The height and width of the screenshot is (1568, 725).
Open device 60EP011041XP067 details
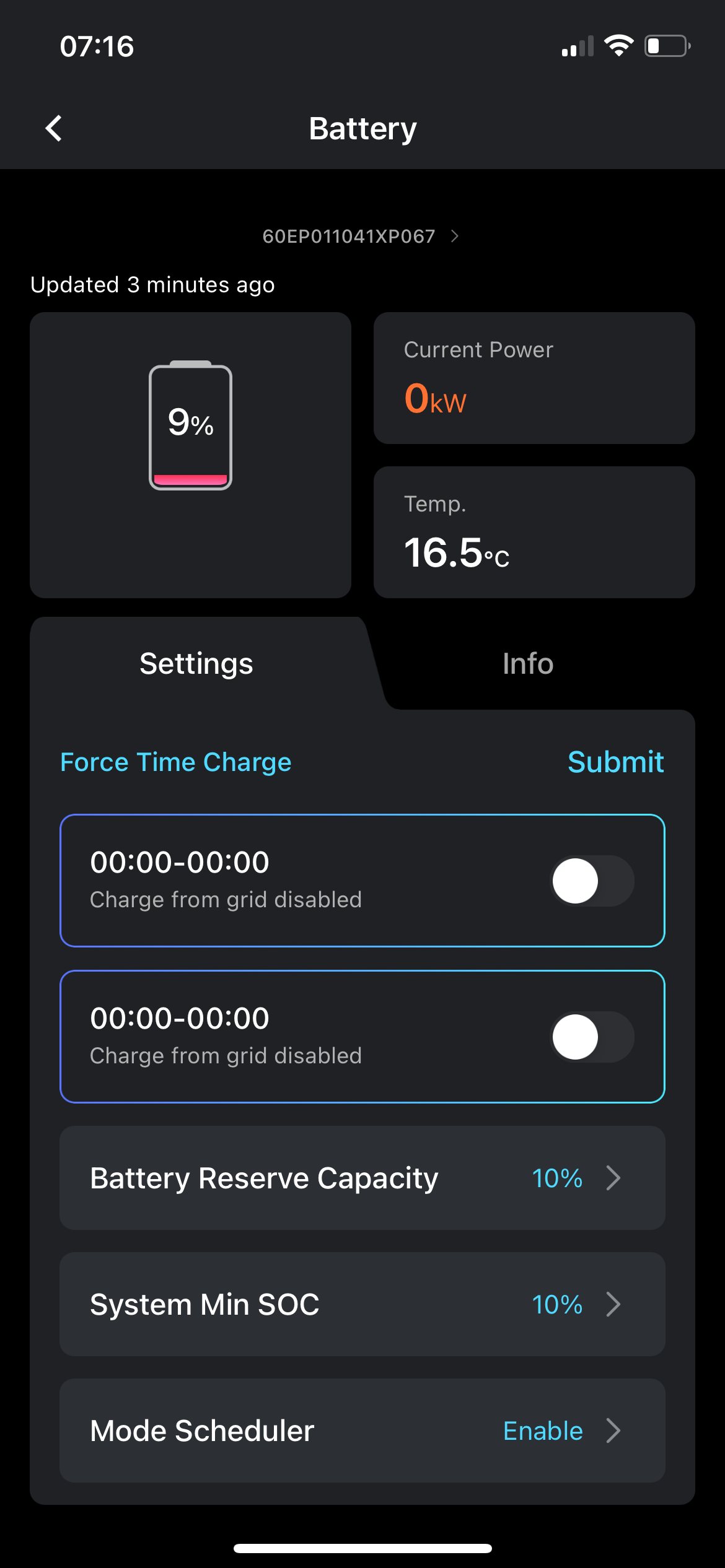point(361,237)
